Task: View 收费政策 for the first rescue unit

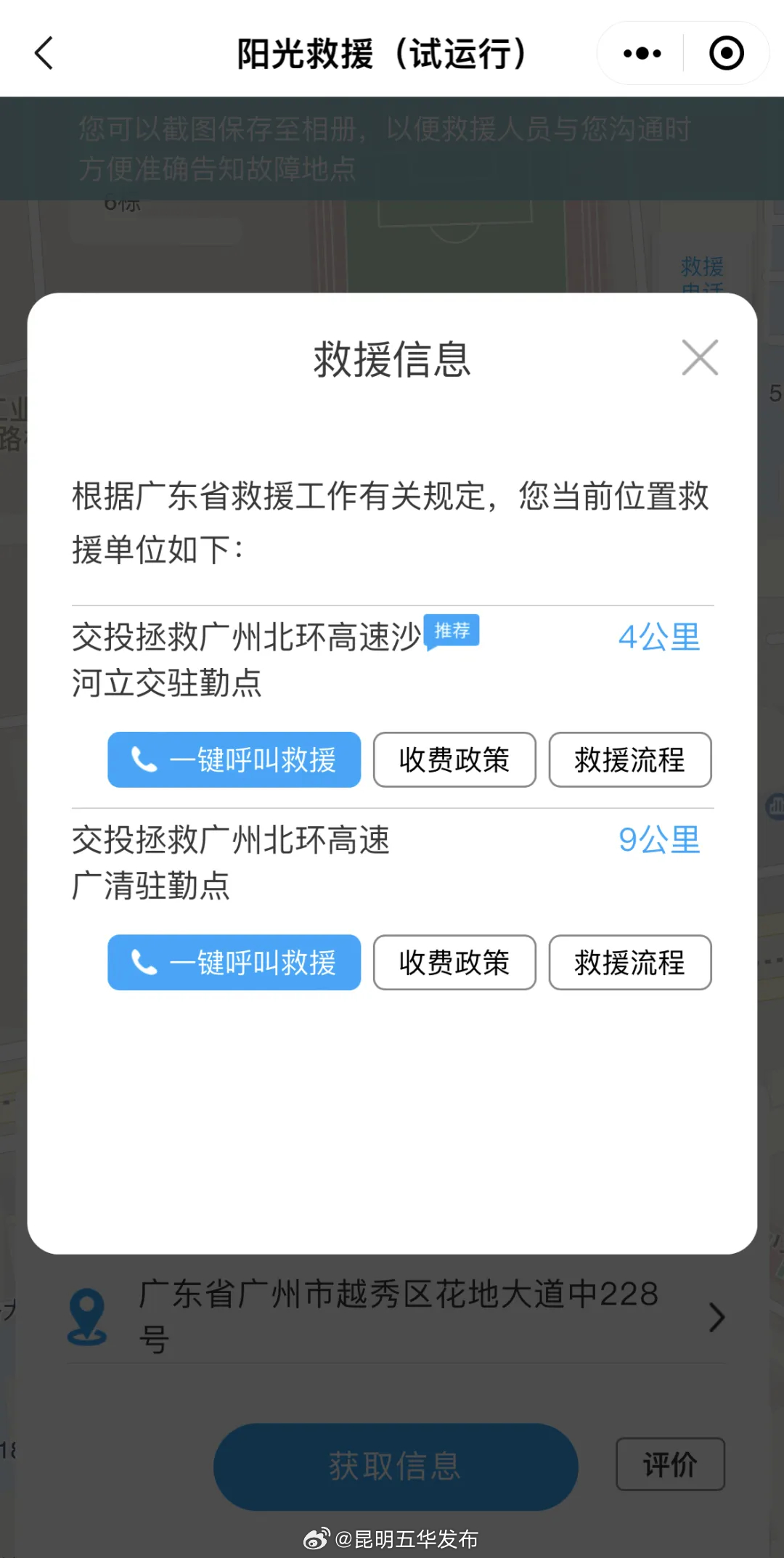Action: tap(454, 759)
